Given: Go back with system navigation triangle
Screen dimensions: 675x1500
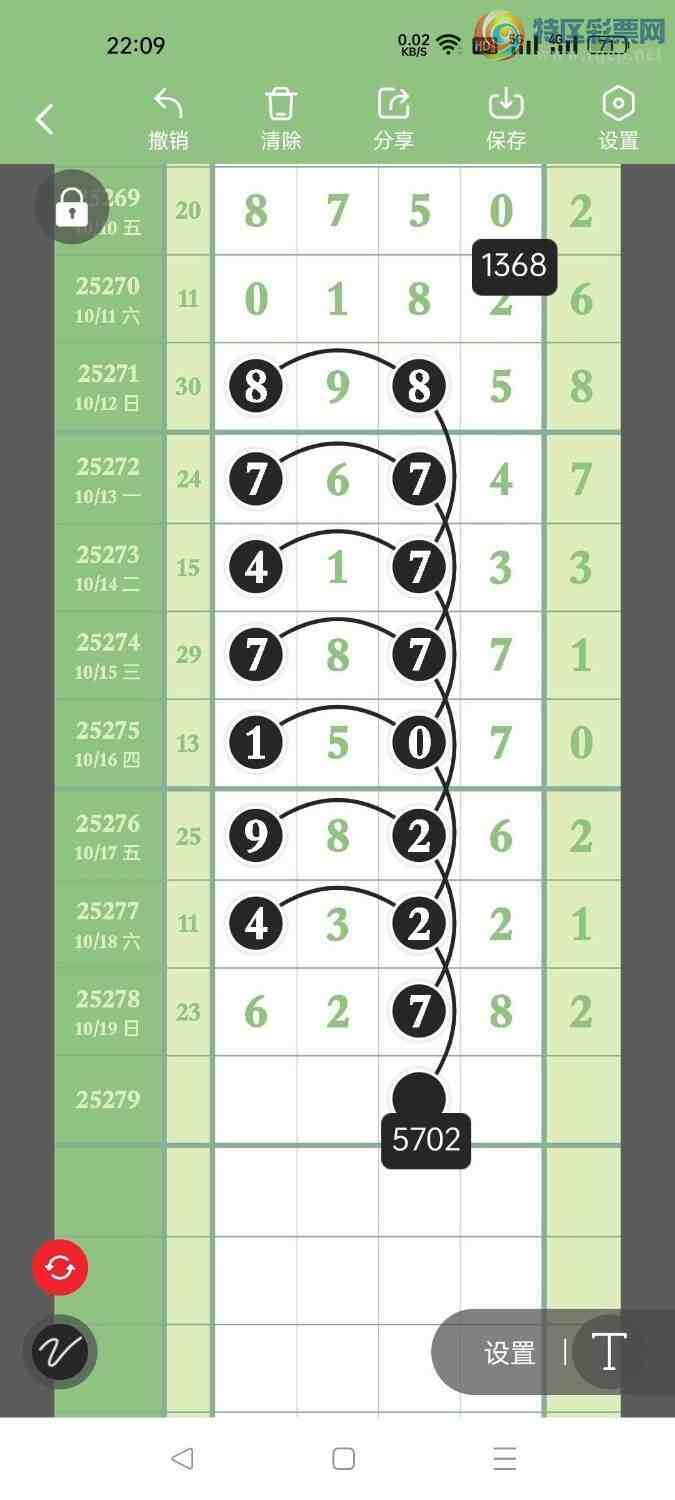Looking at the screenshot, I should 181,1458.
